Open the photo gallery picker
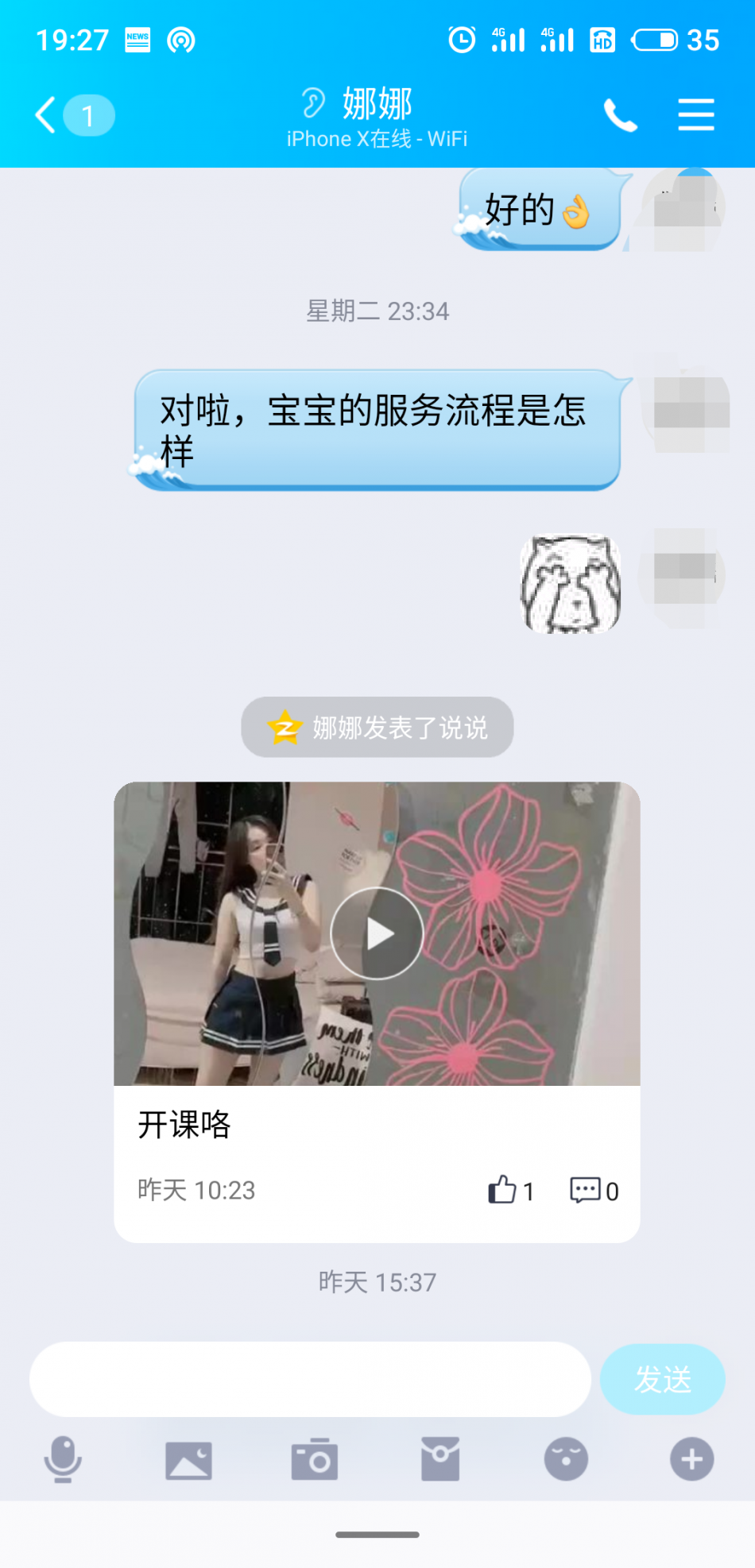755x1568 pixels. [188, 1459]
